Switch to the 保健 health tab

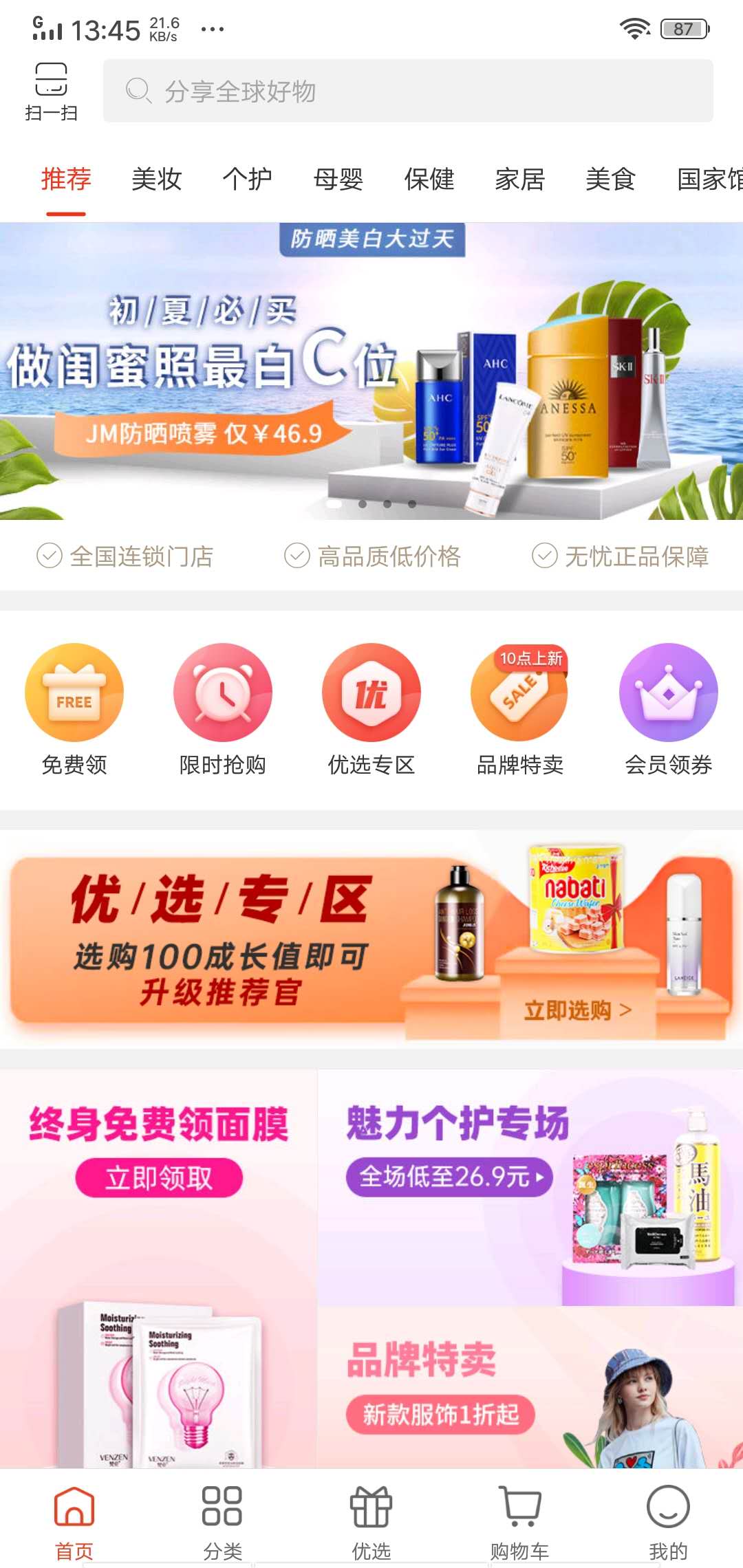(x=429, y=179)
